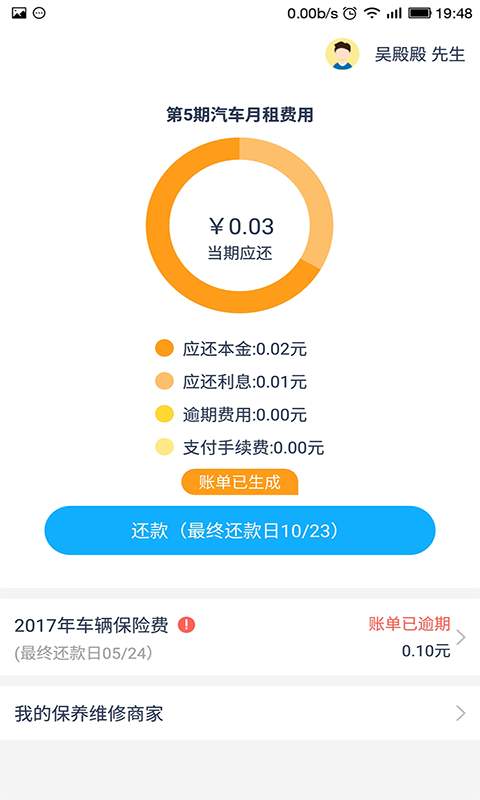Tap the blue 还款 repayment button

[240, 530]
